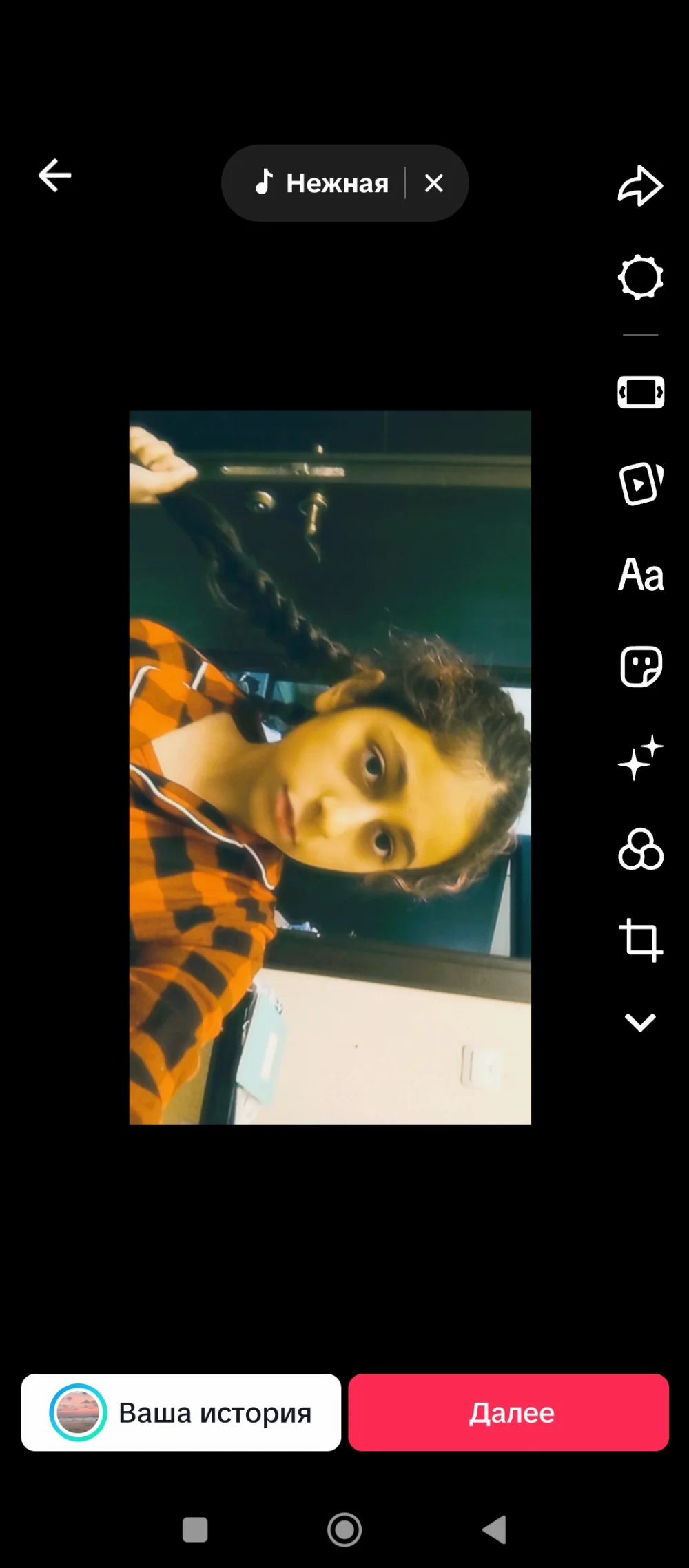Remove the "Нежная" sound with X
689x1568 pixels.
434,183
